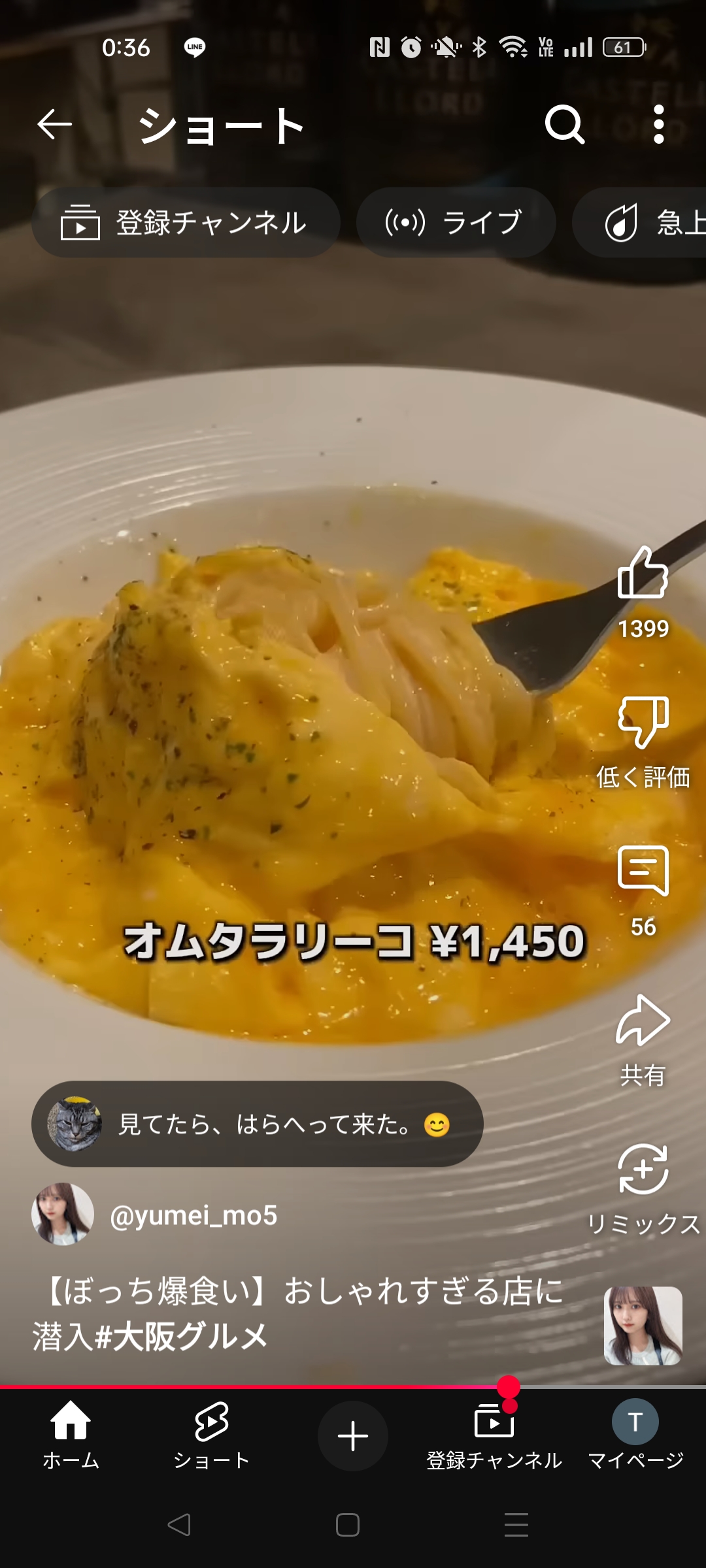Open search from the top bar

(x=564, y=124)
